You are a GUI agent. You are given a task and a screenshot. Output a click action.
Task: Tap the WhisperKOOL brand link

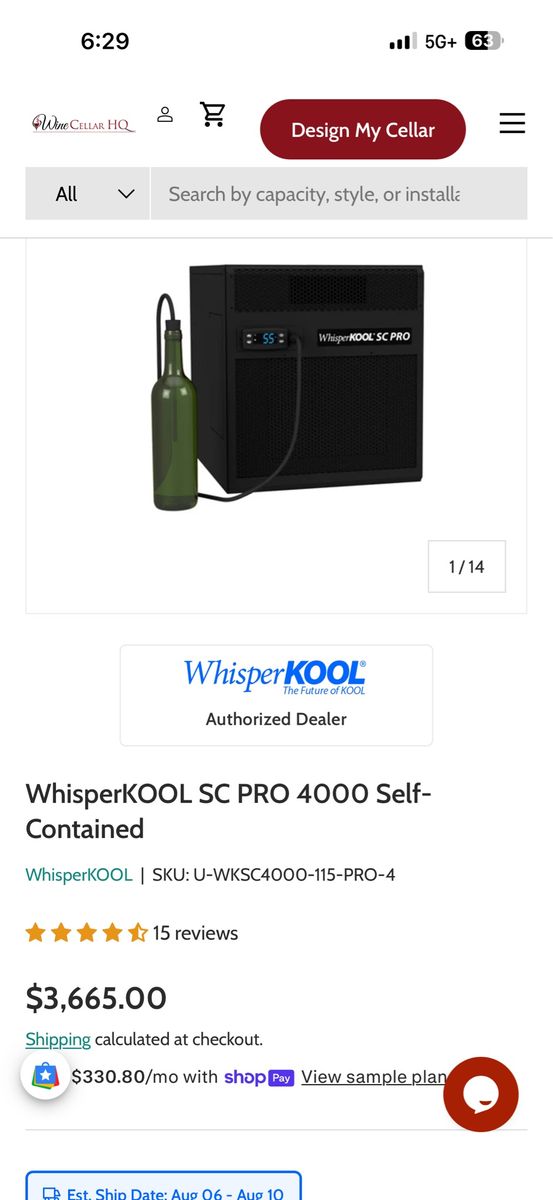click(79, 875)
